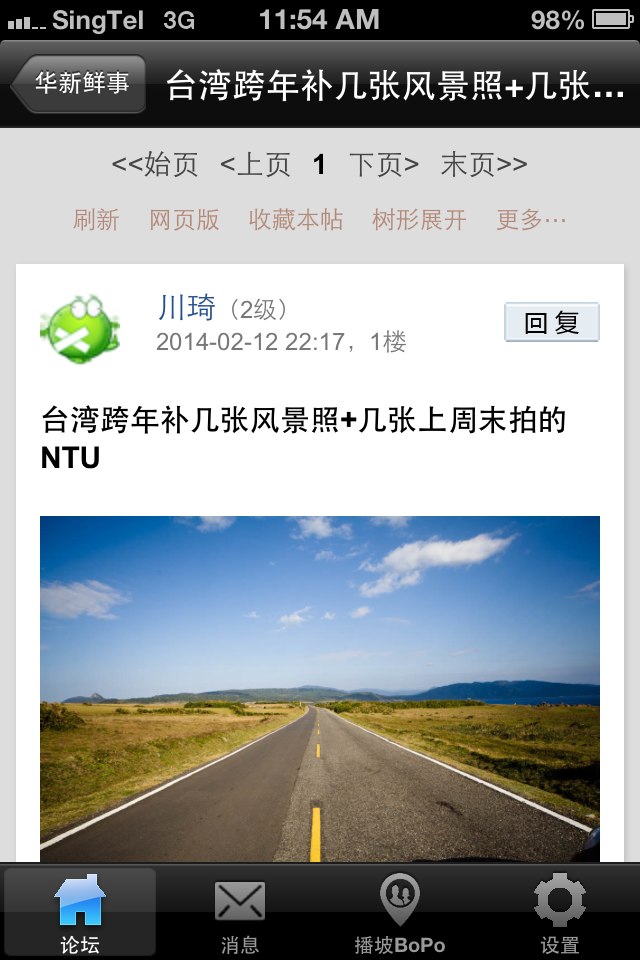Go to next page 下页

(x=384, y=165)
